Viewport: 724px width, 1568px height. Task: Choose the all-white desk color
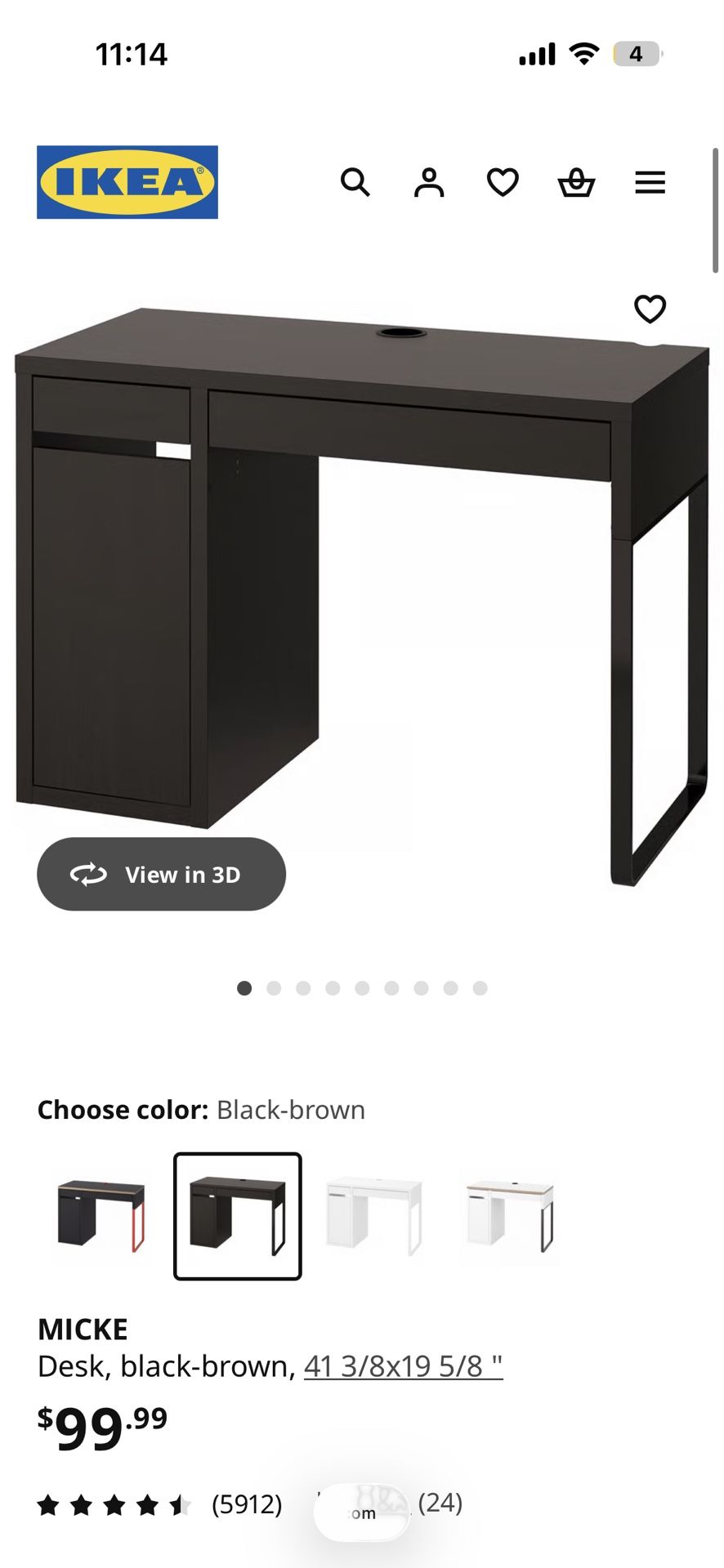pyautogui.click(x=373, y=1216)
